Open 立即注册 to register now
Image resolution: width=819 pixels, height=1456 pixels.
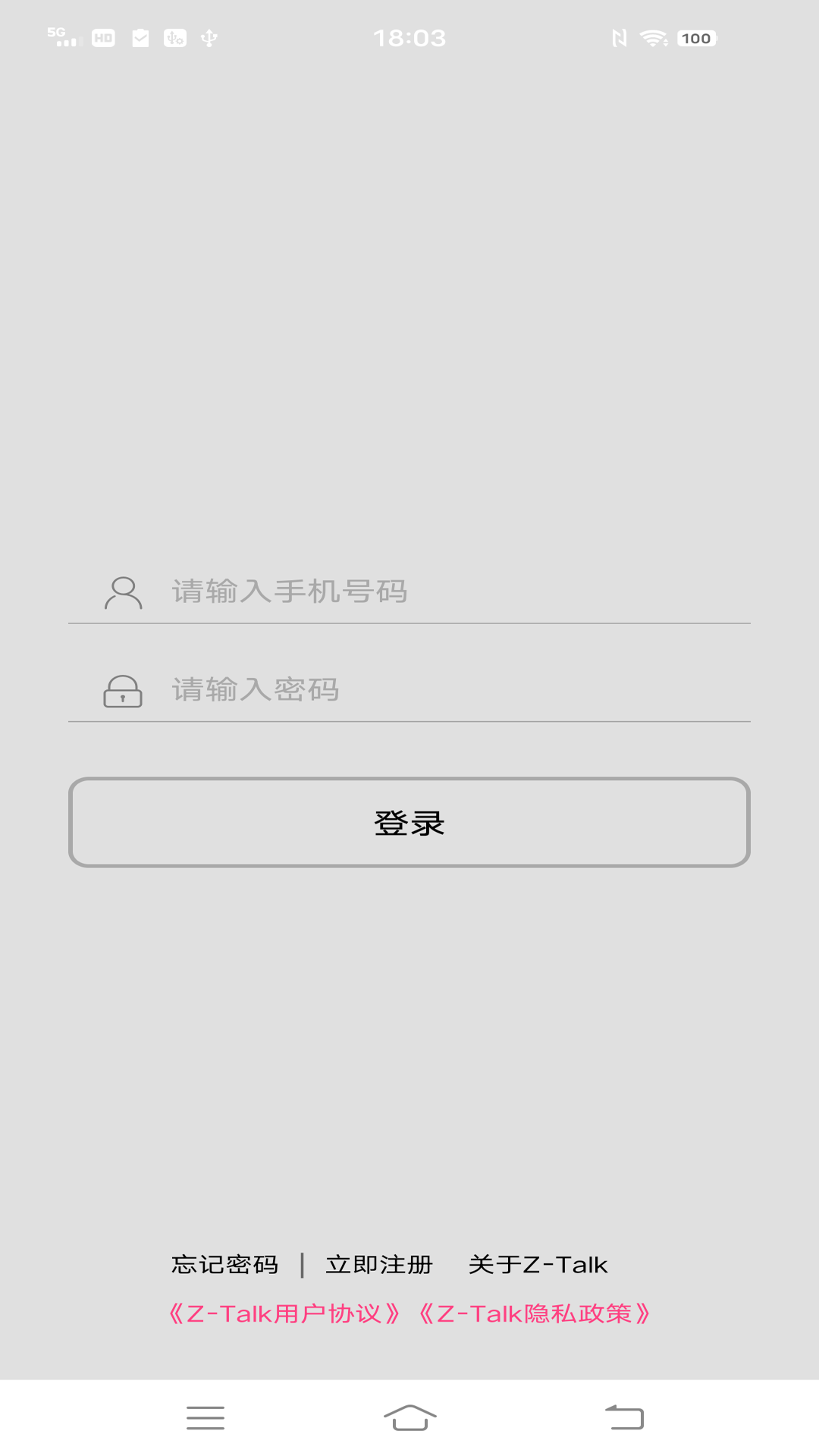(378, 1265)
